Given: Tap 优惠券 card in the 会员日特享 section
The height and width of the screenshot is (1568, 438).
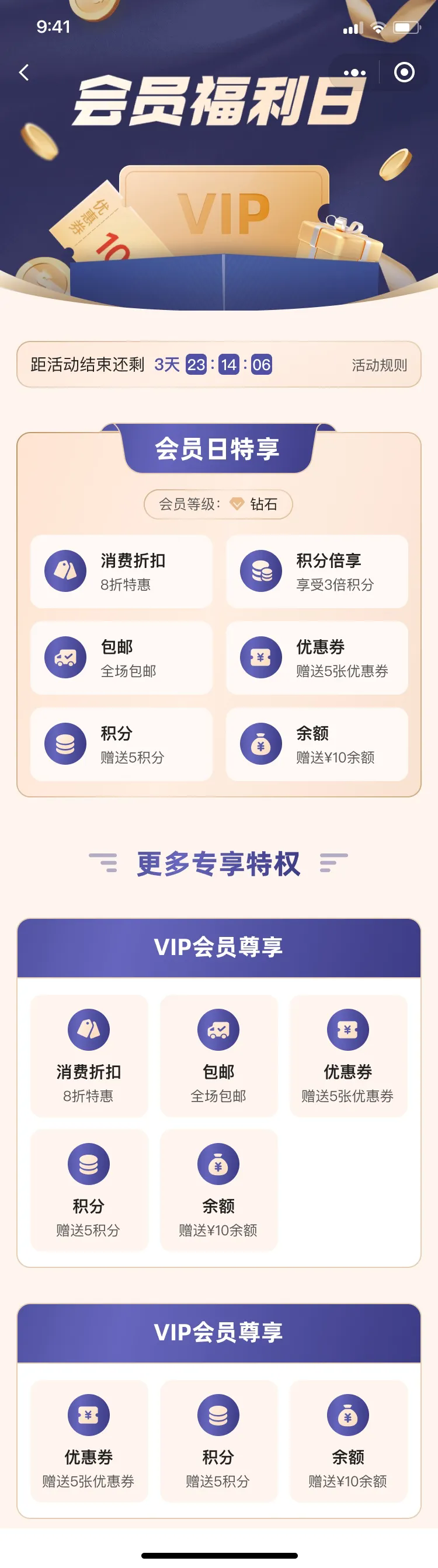Looking at the screenshot, I should click(x=317, y=658).
